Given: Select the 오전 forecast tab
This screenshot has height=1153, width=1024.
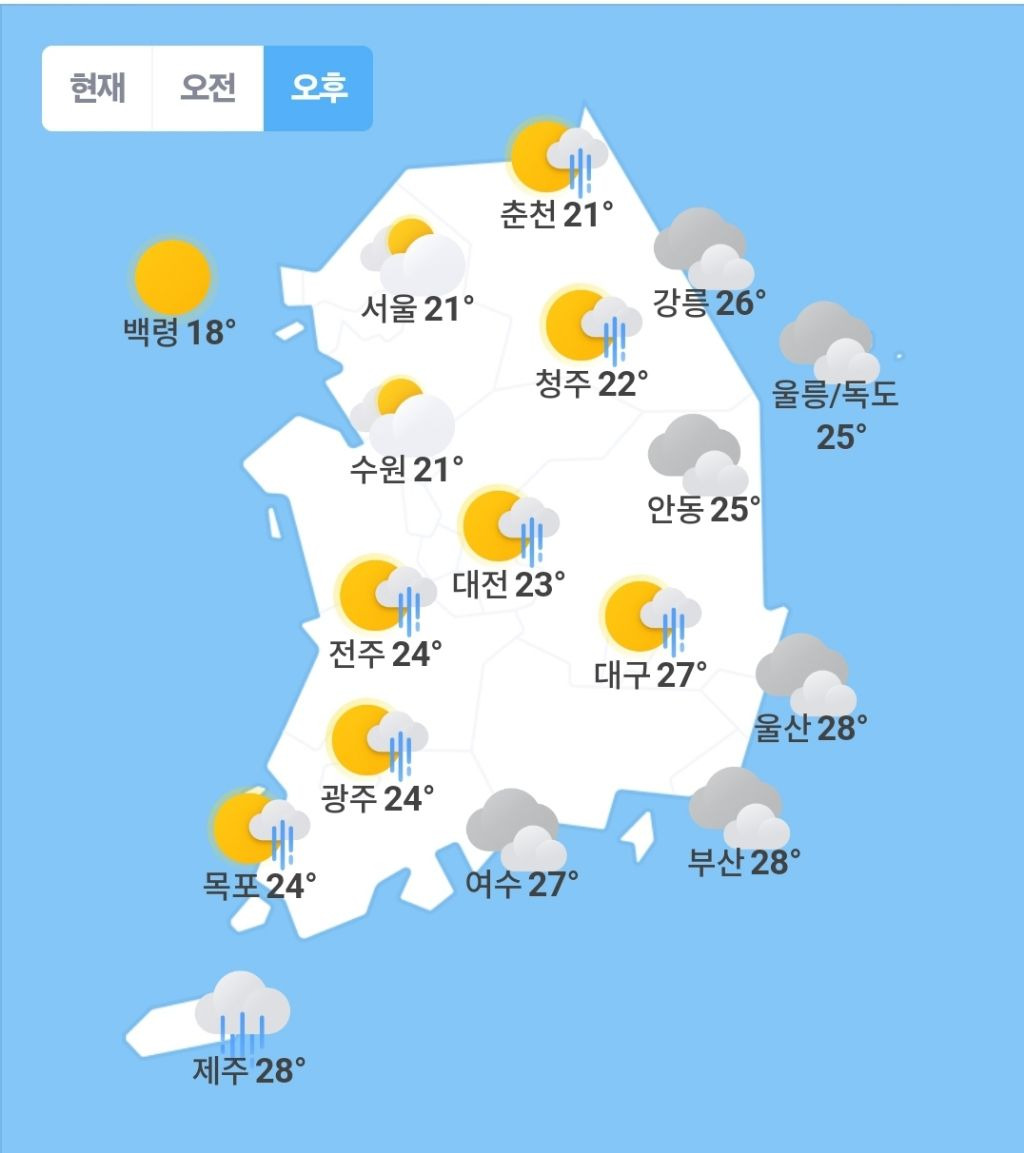Looking at the screenshot, I should 208,88.
